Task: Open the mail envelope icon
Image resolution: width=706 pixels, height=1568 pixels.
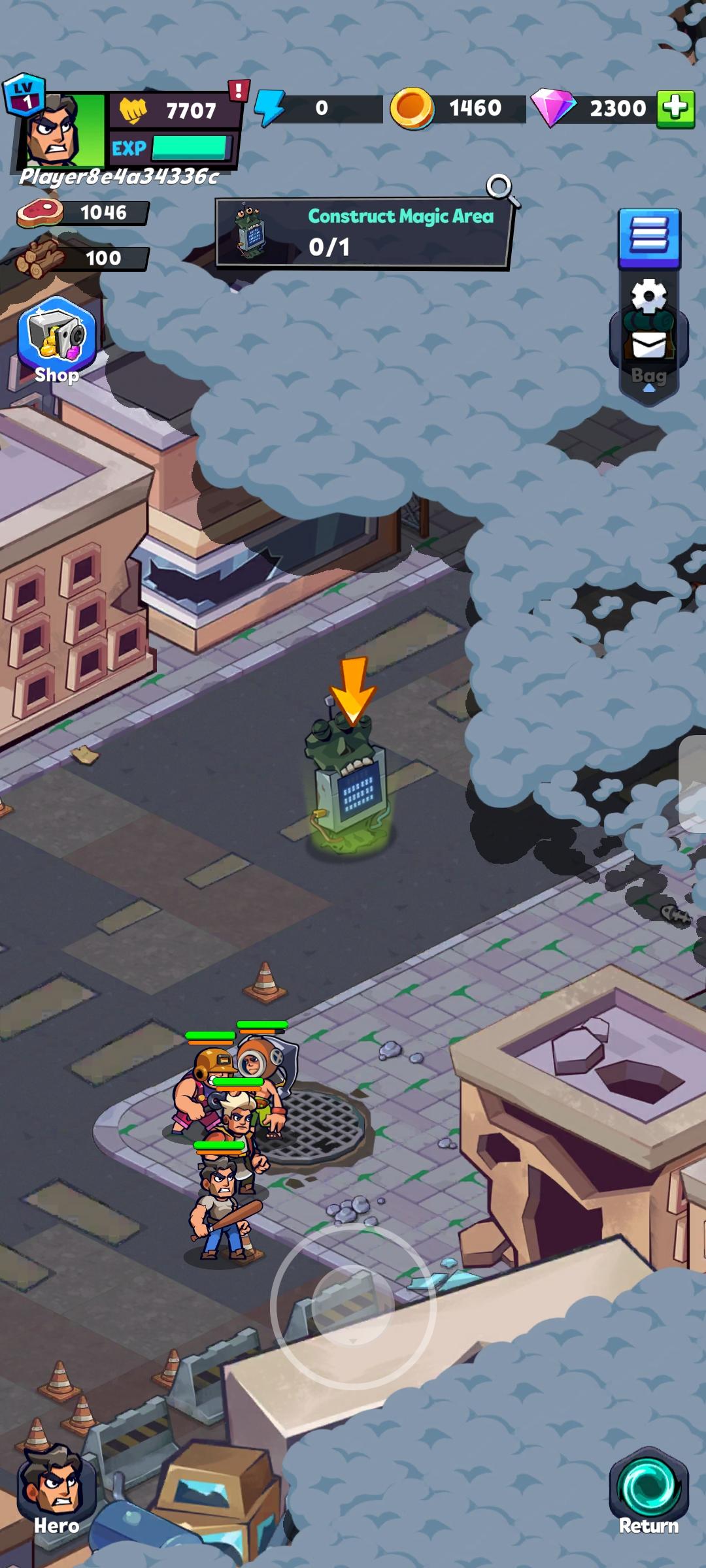Action: coord(648,343)
